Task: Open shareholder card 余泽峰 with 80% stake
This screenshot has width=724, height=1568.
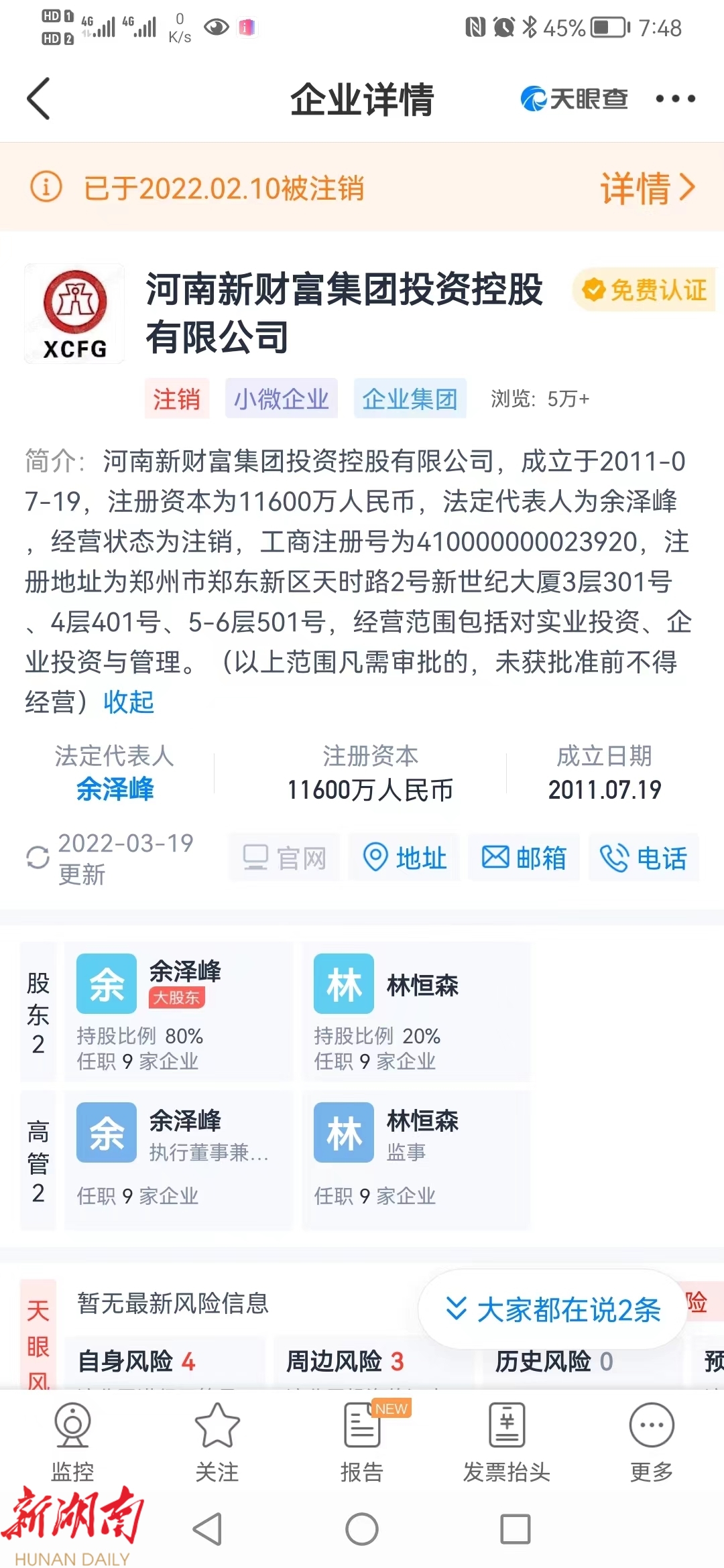Action: pyautogui.click(x=178, y=1010)
